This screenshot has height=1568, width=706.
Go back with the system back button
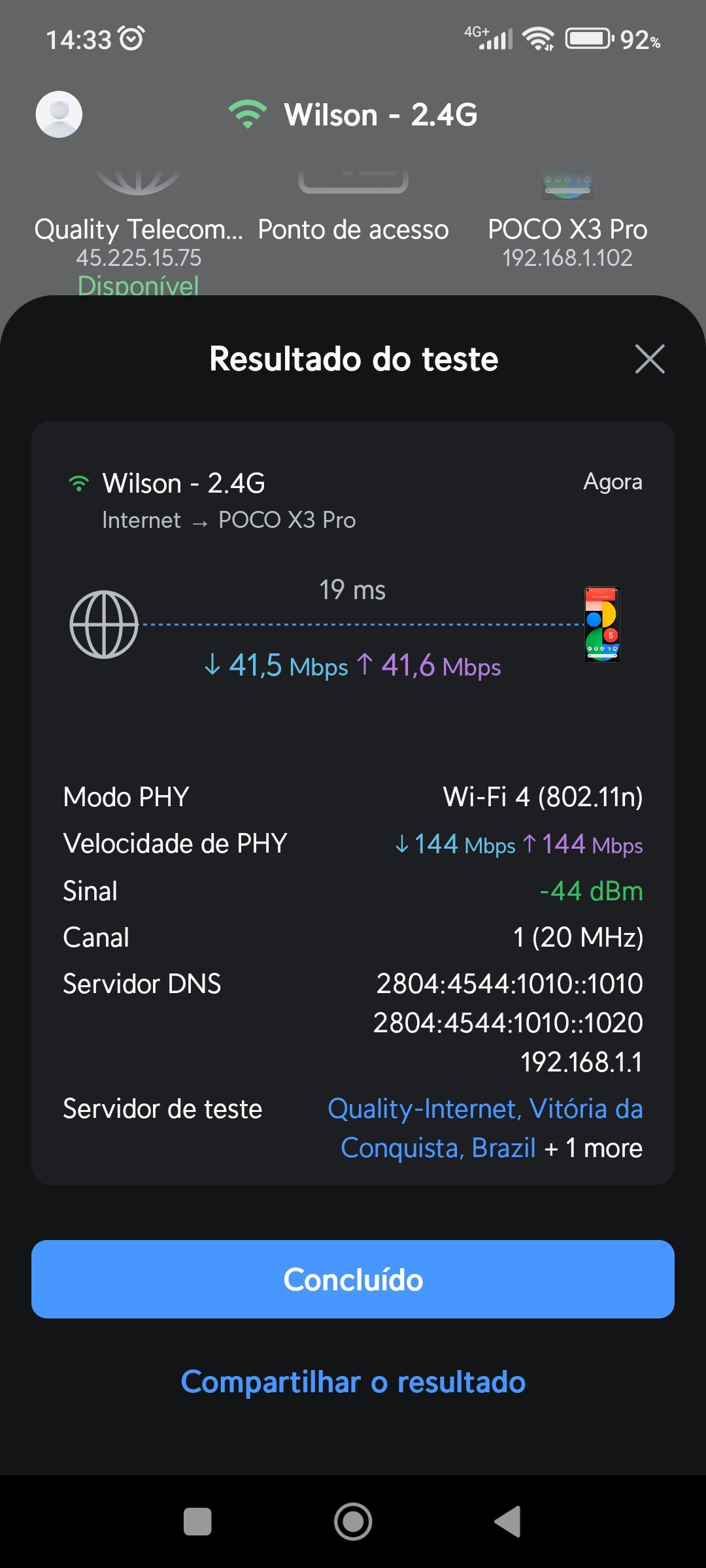(508, 1522)
